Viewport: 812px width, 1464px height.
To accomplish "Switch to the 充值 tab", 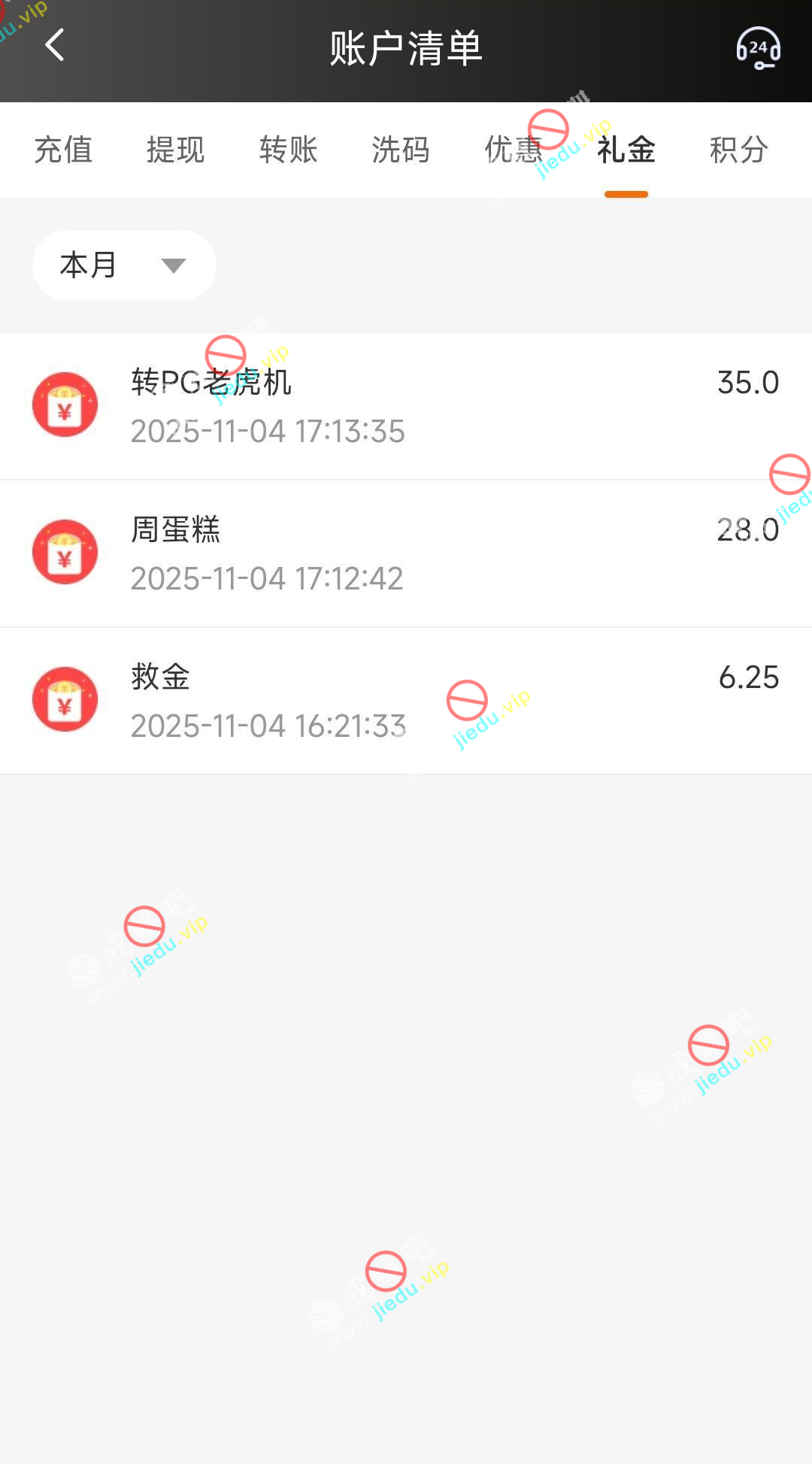I will tap(63, 150).
